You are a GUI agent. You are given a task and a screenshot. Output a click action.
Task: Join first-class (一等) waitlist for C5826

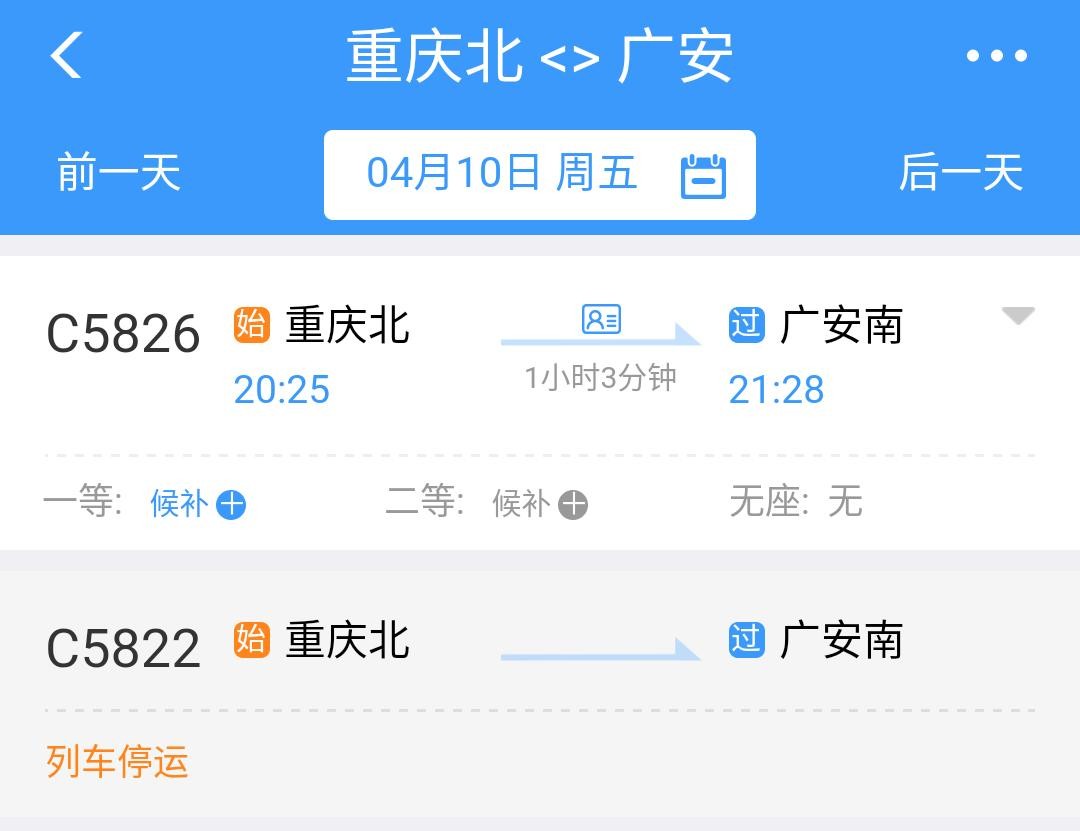tap(198, 503)
